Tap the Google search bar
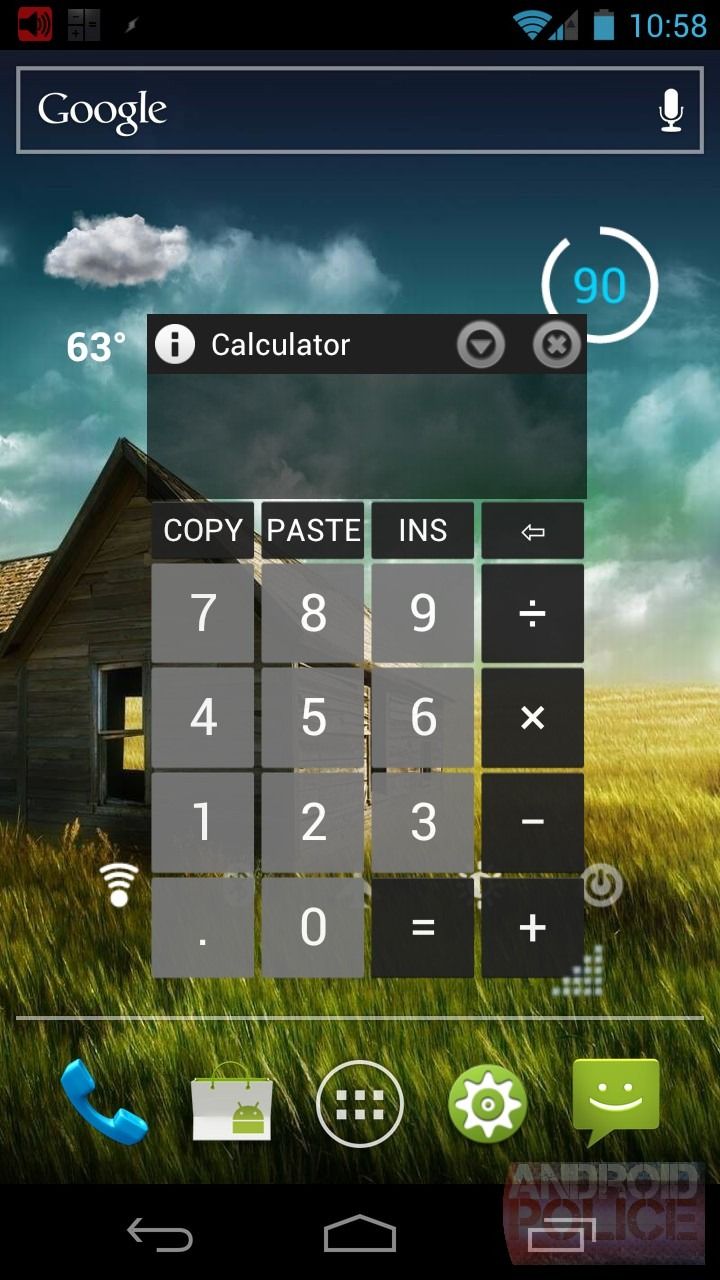The width and height of the screenshot is (720, 1280). click(300, 110)
